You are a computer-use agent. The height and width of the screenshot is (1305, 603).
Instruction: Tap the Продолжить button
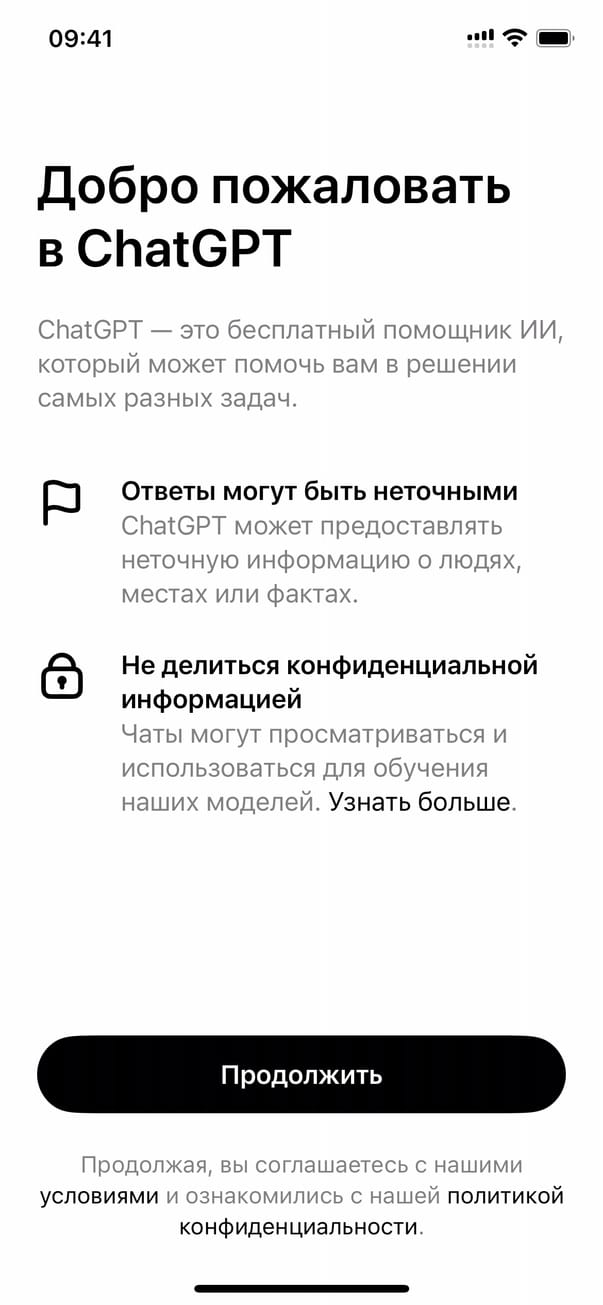tap(301, 1075)
